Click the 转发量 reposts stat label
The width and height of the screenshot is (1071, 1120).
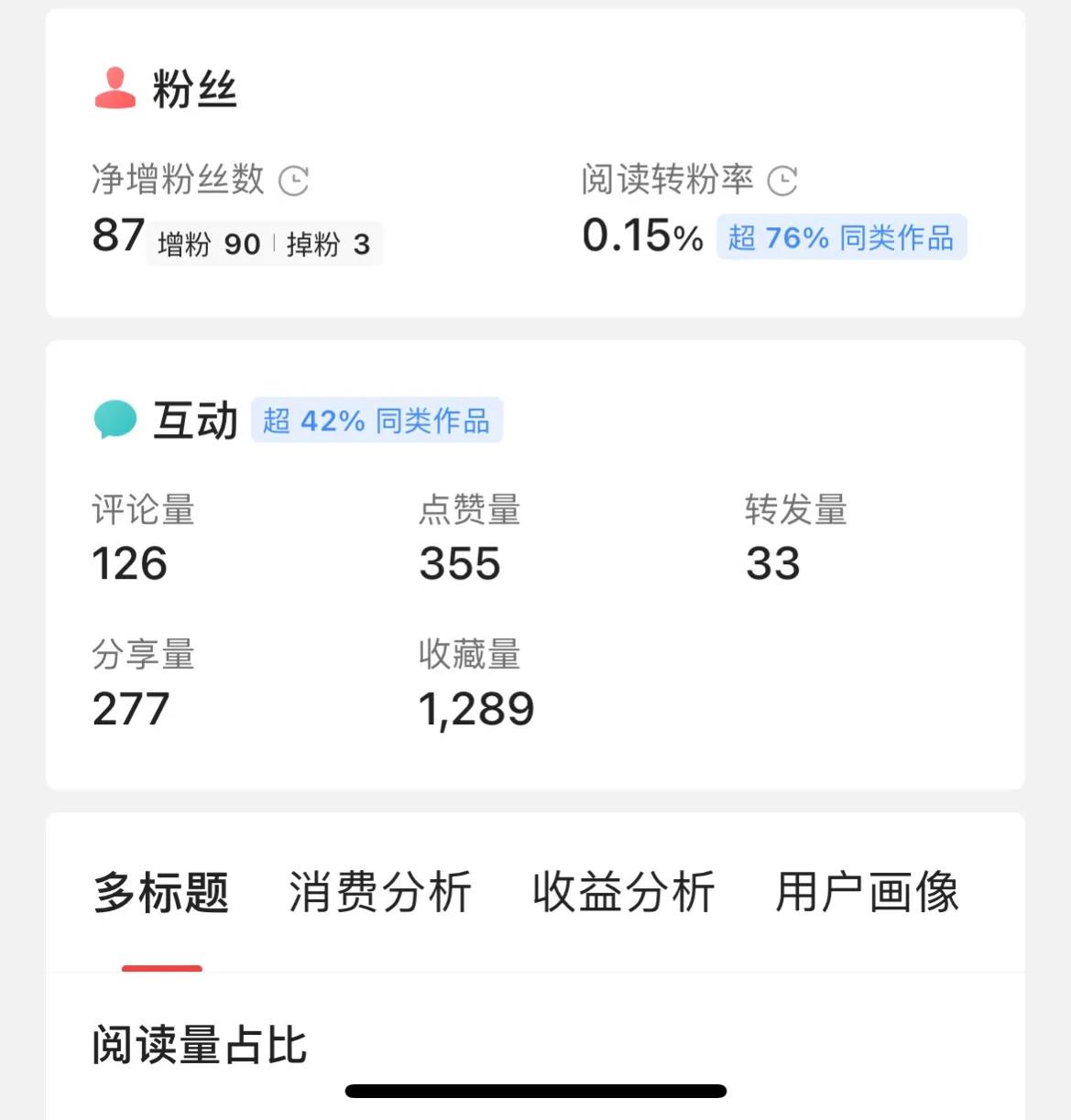[797, 511]
